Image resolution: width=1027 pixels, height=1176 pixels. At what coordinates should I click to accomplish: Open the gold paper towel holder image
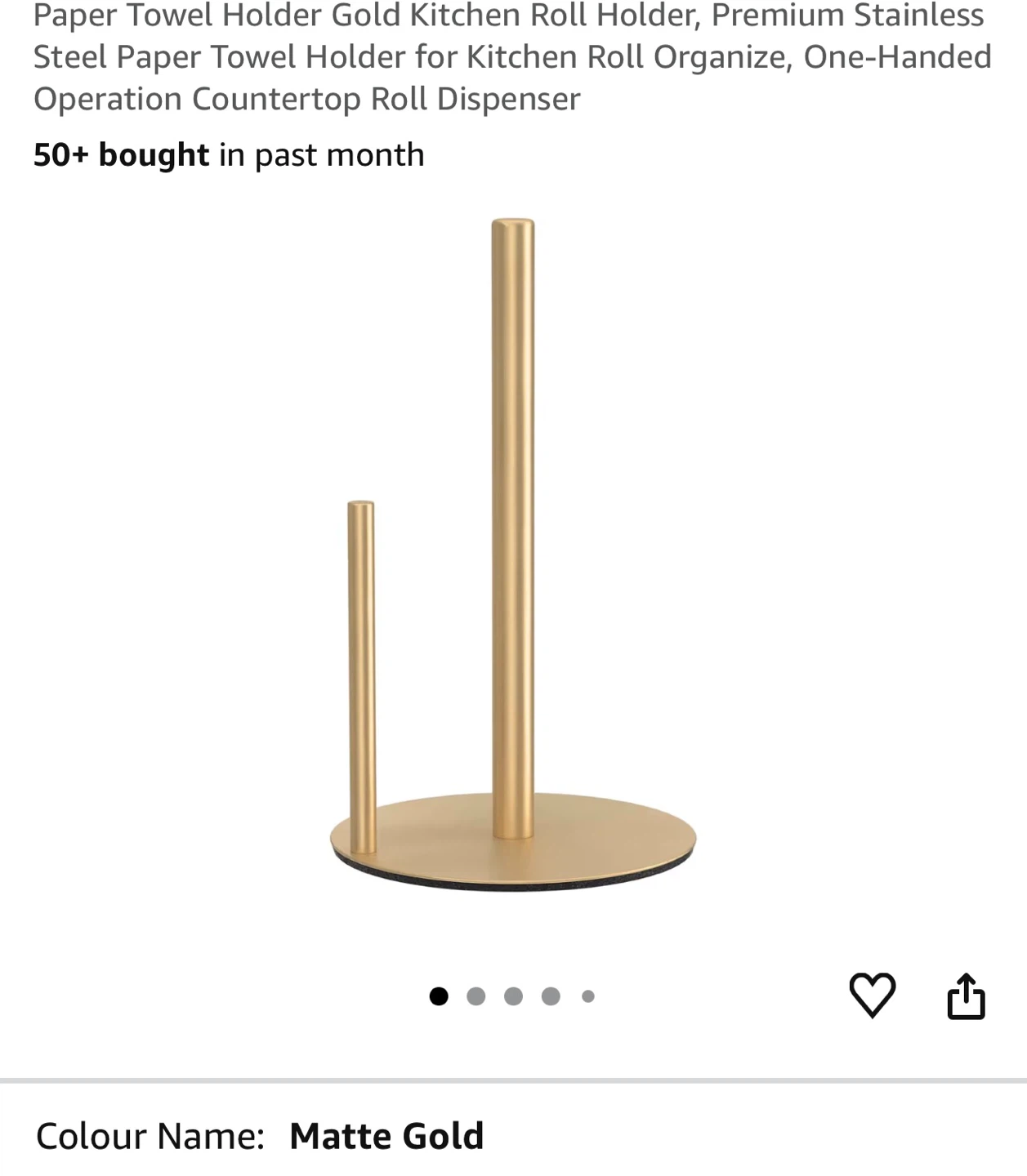coord(513,555)
